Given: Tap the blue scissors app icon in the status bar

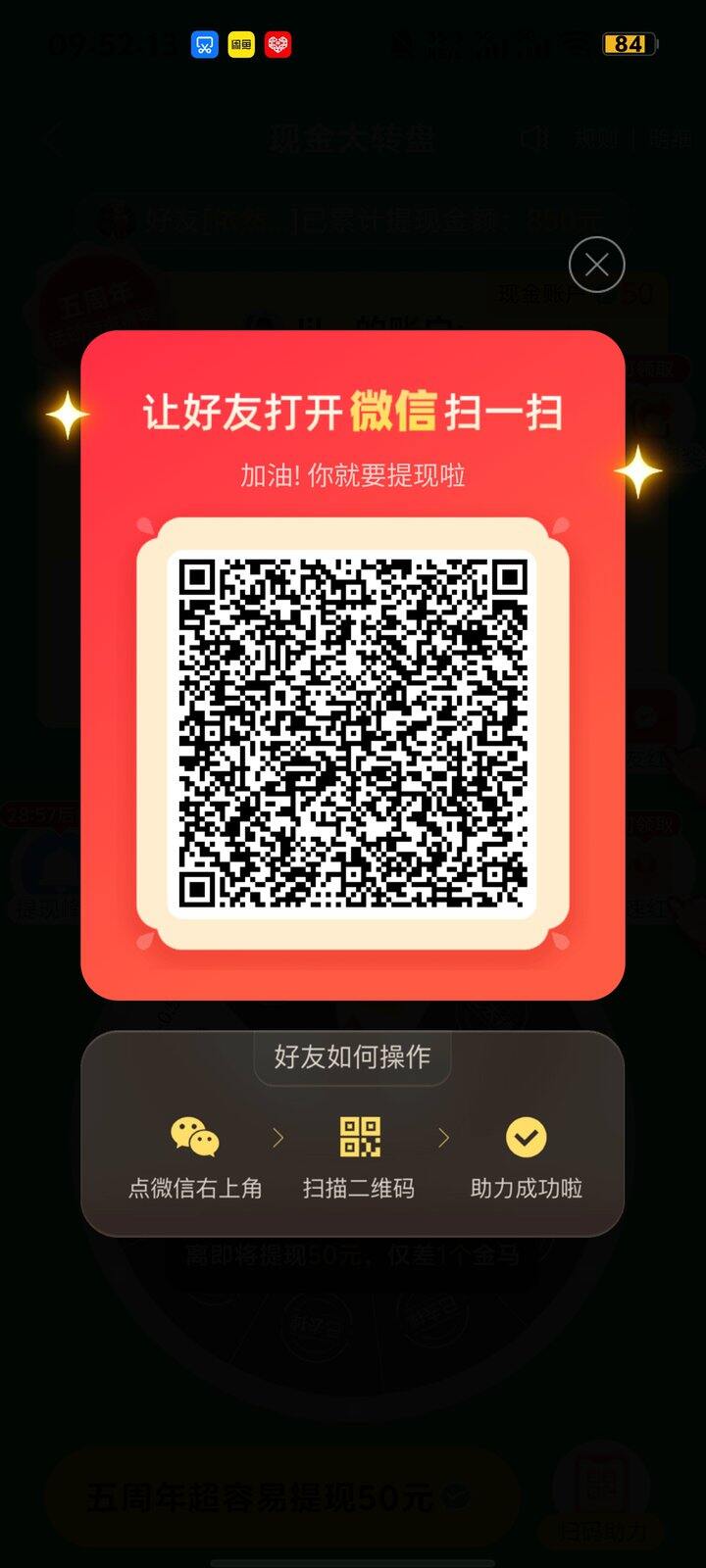Looking at the screenshot, I should [x=203, y=44].
